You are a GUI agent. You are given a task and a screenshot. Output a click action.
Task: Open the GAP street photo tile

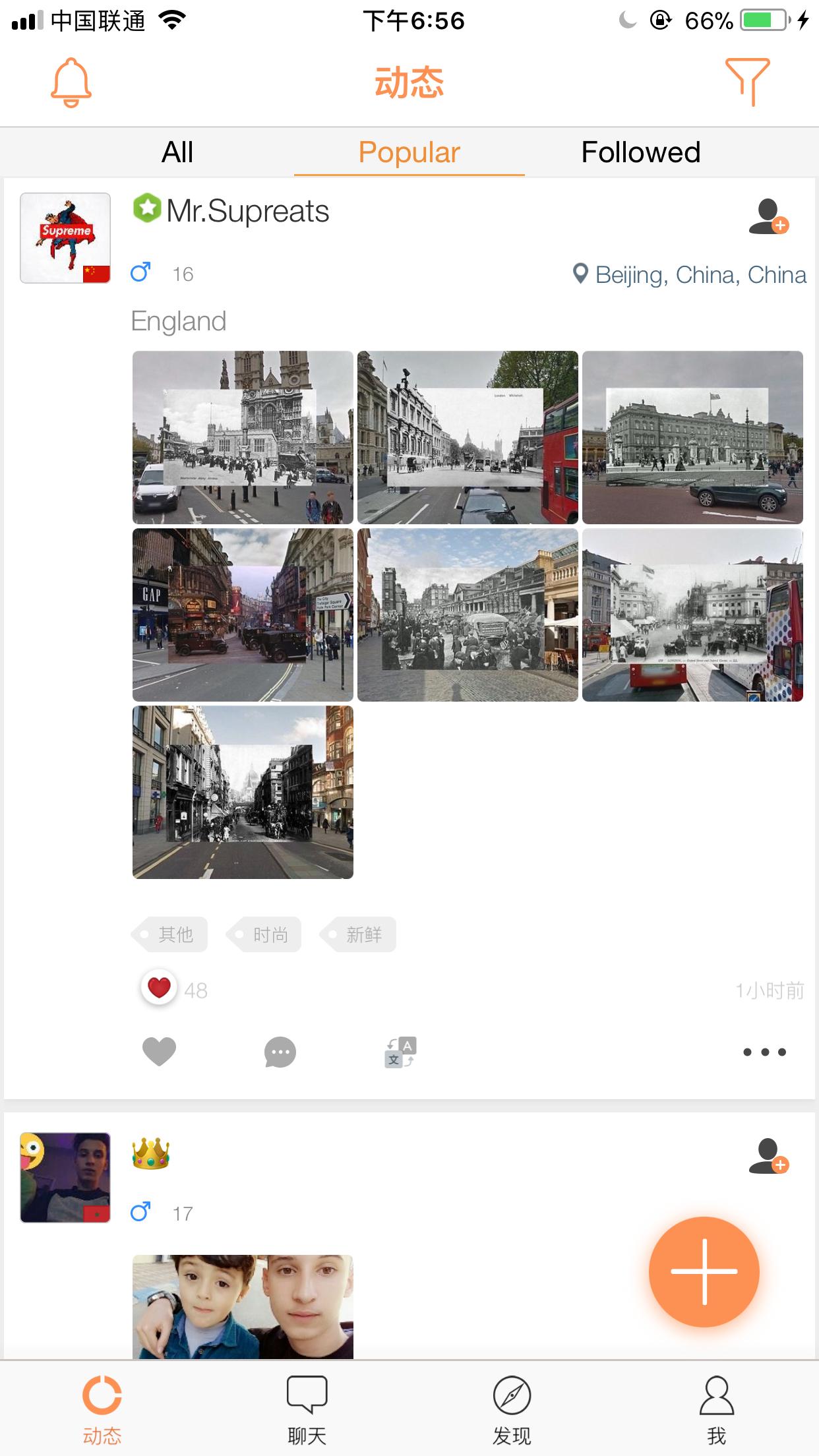243,615
